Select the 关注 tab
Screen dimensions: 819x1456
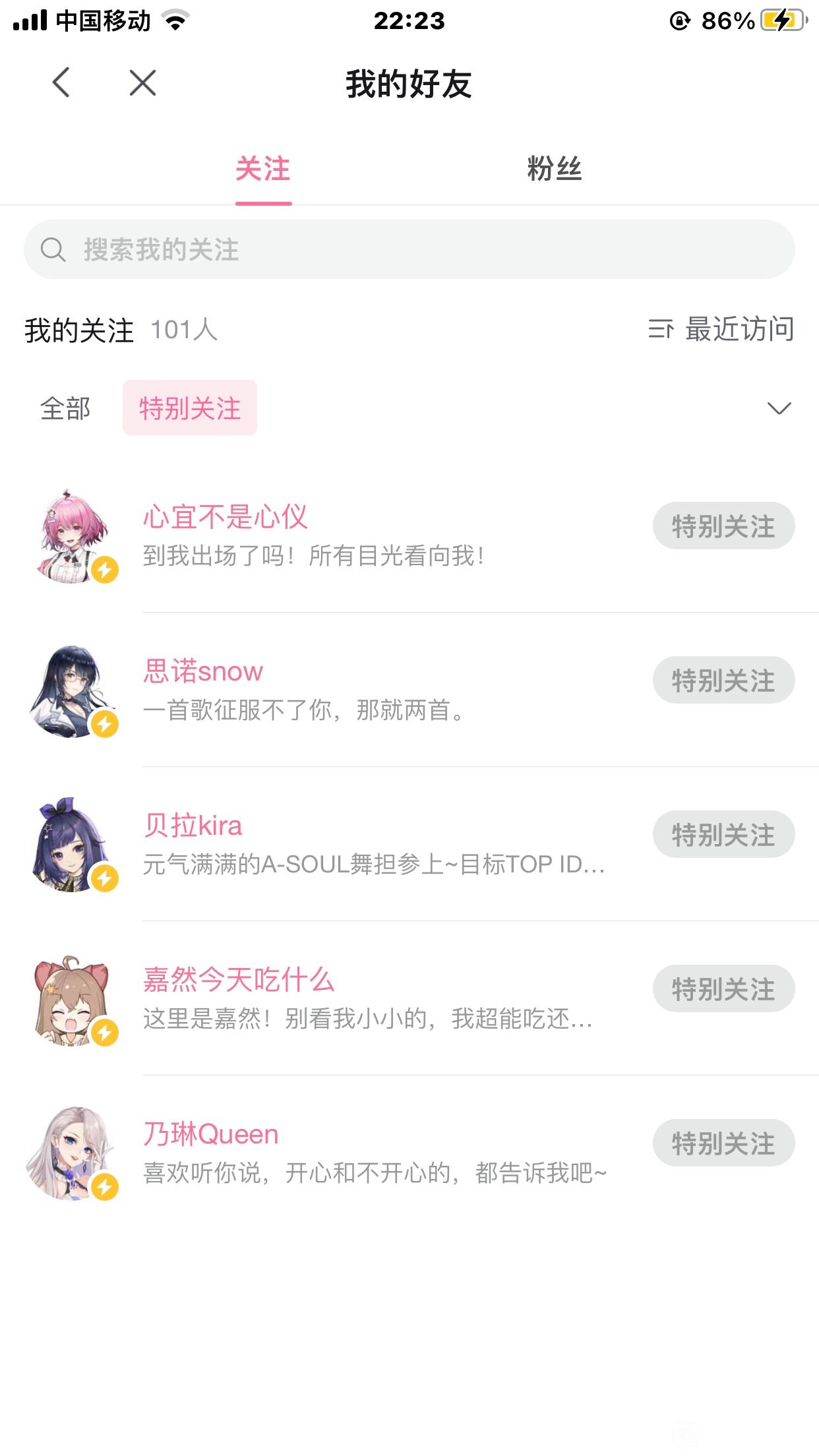263,169
